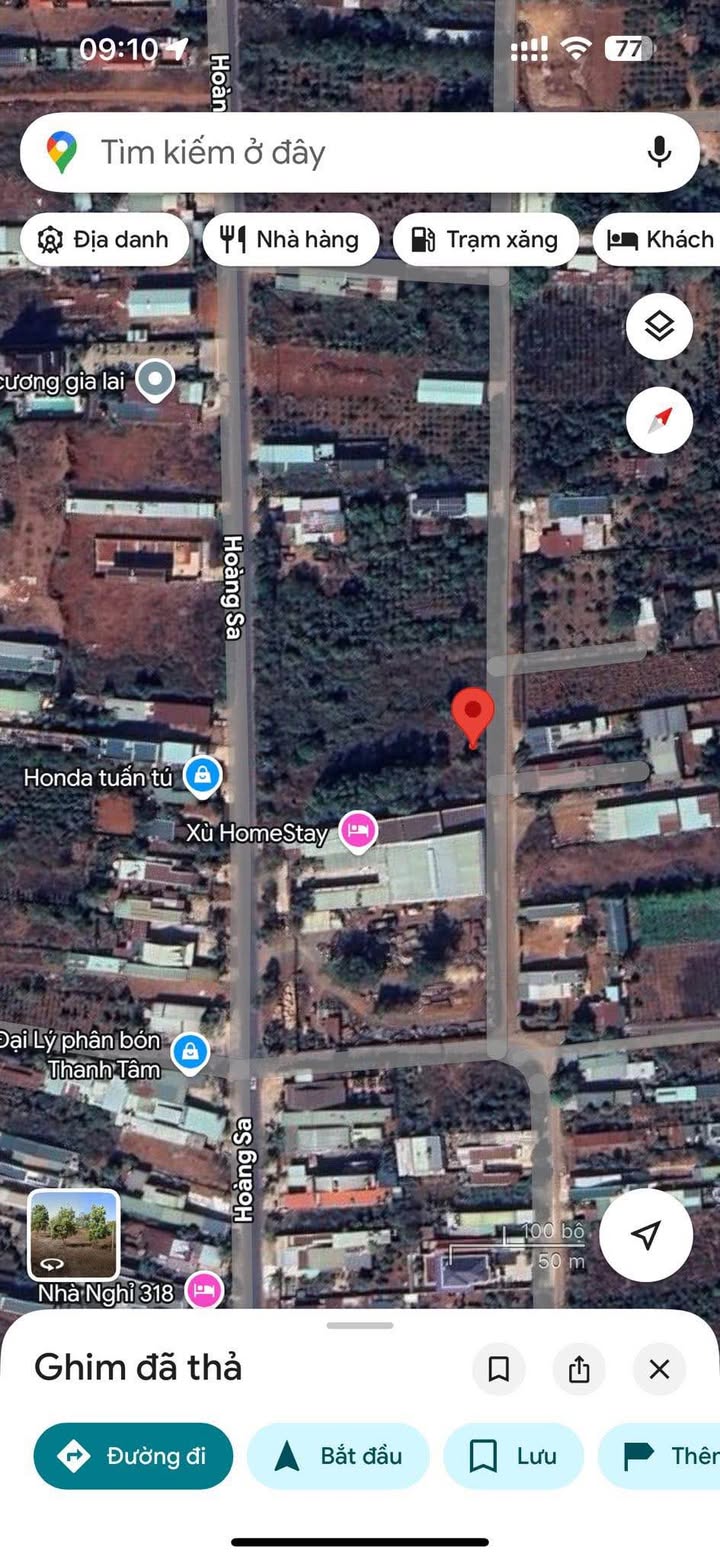Tap 'Bắt đầu' to start navigation
Viewport: 720px width, 1560px height.
[338, 1456]
